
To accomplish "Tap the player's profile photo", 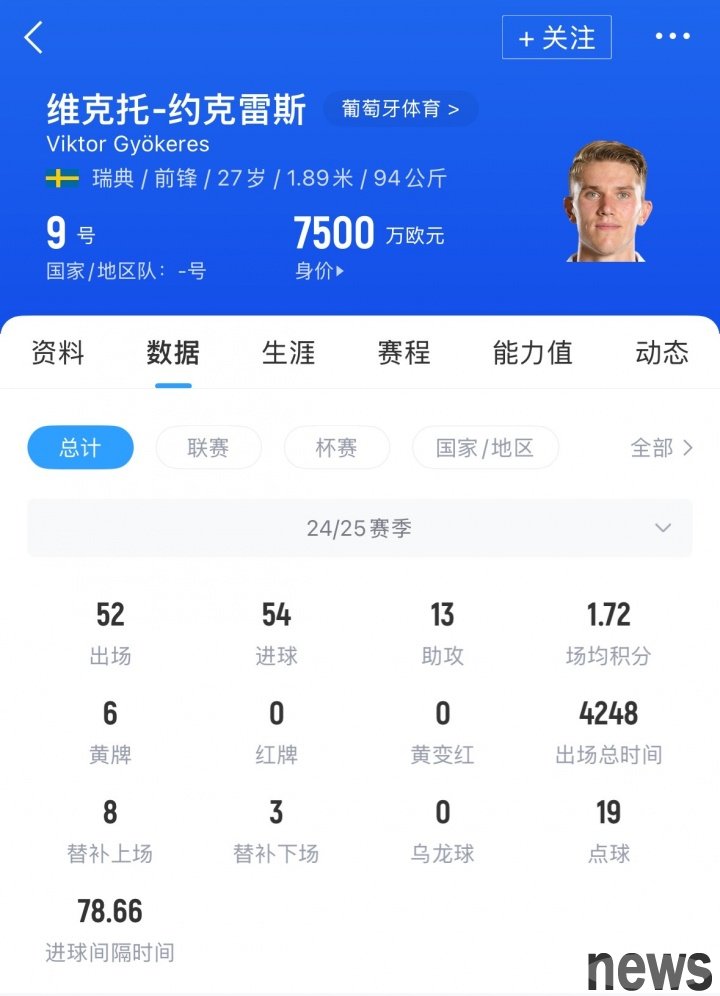I will (606, 202).
